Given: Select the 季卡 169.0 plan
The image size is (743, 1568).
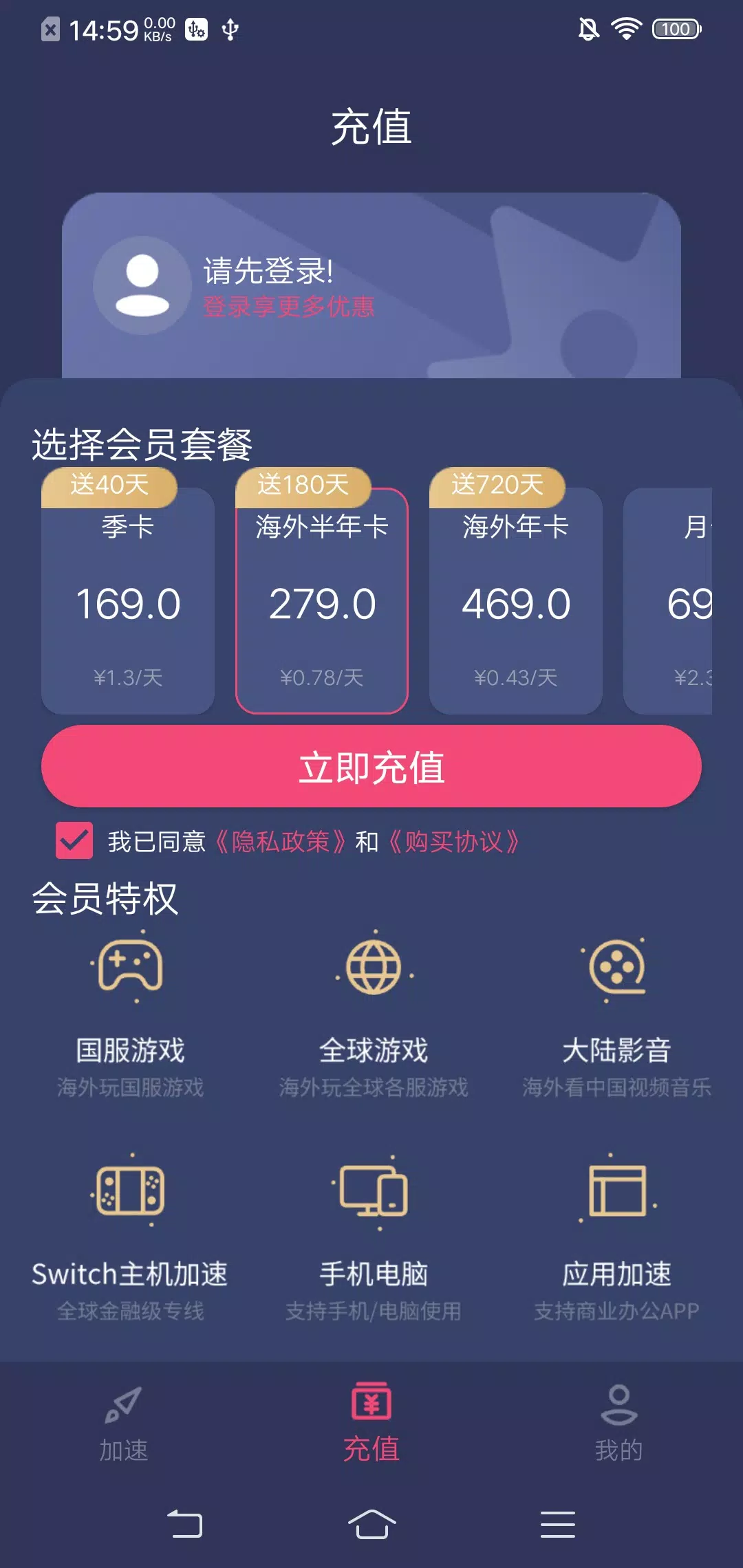Looking at the screenshot, I should [128, 602].
